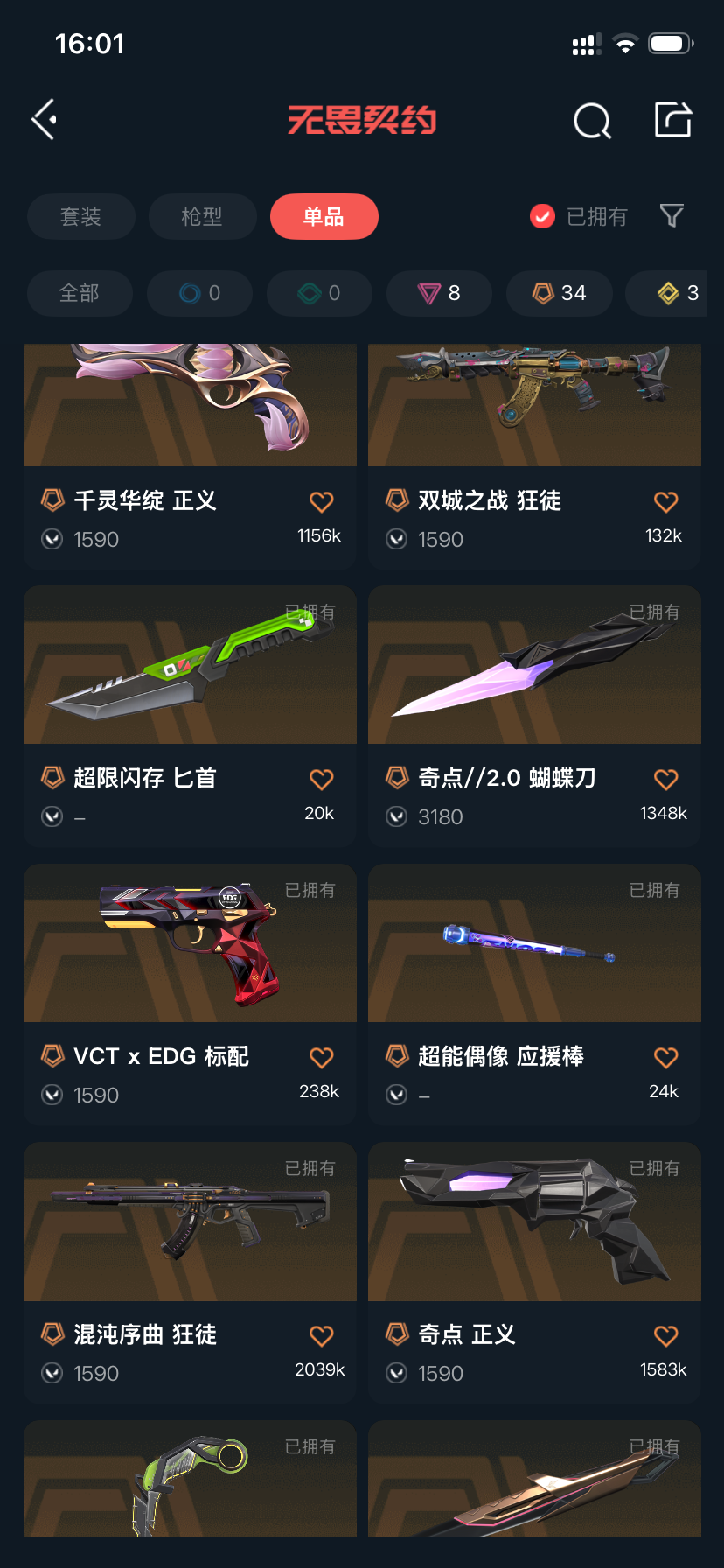Viewport: 724px width, 1568px height.
Task: Like the 奇点//2.0 蝴蝶刀 skin
Action: (666, 779)
